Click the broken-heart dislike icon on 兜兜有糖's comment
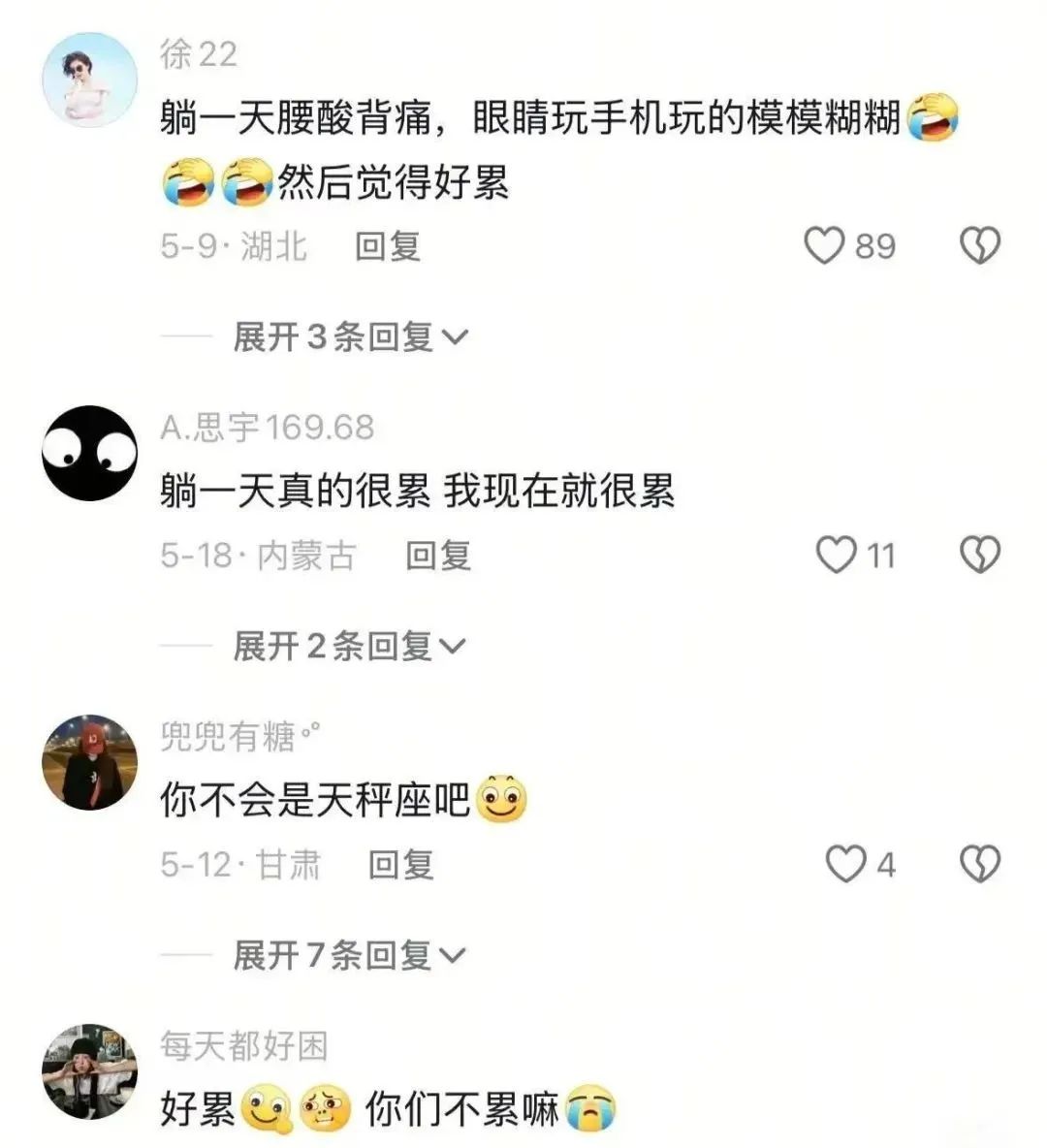The height and width of the screenshot is (1148, 1047). coord(979,863)
